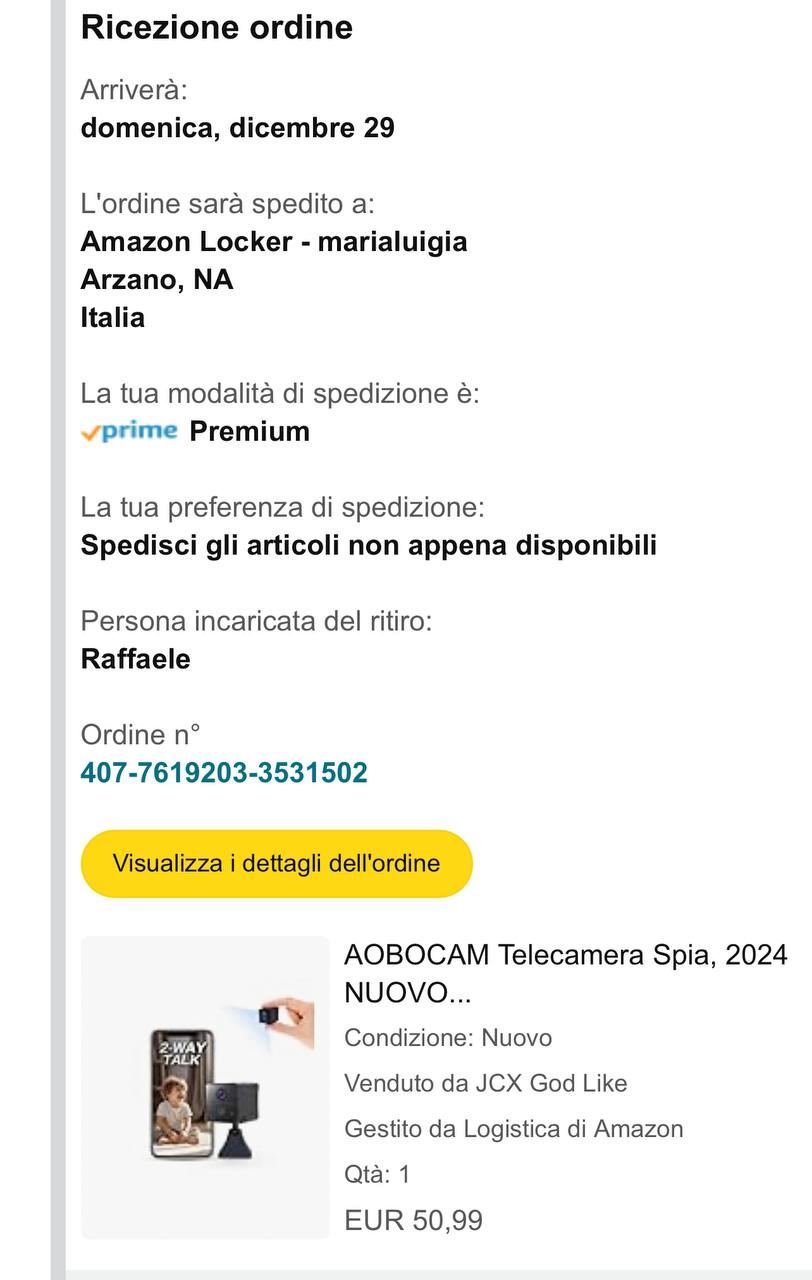Open AOBOCAM Telecamera Spia product title
Screen dimensions: 812x1280
pos(565,974)
